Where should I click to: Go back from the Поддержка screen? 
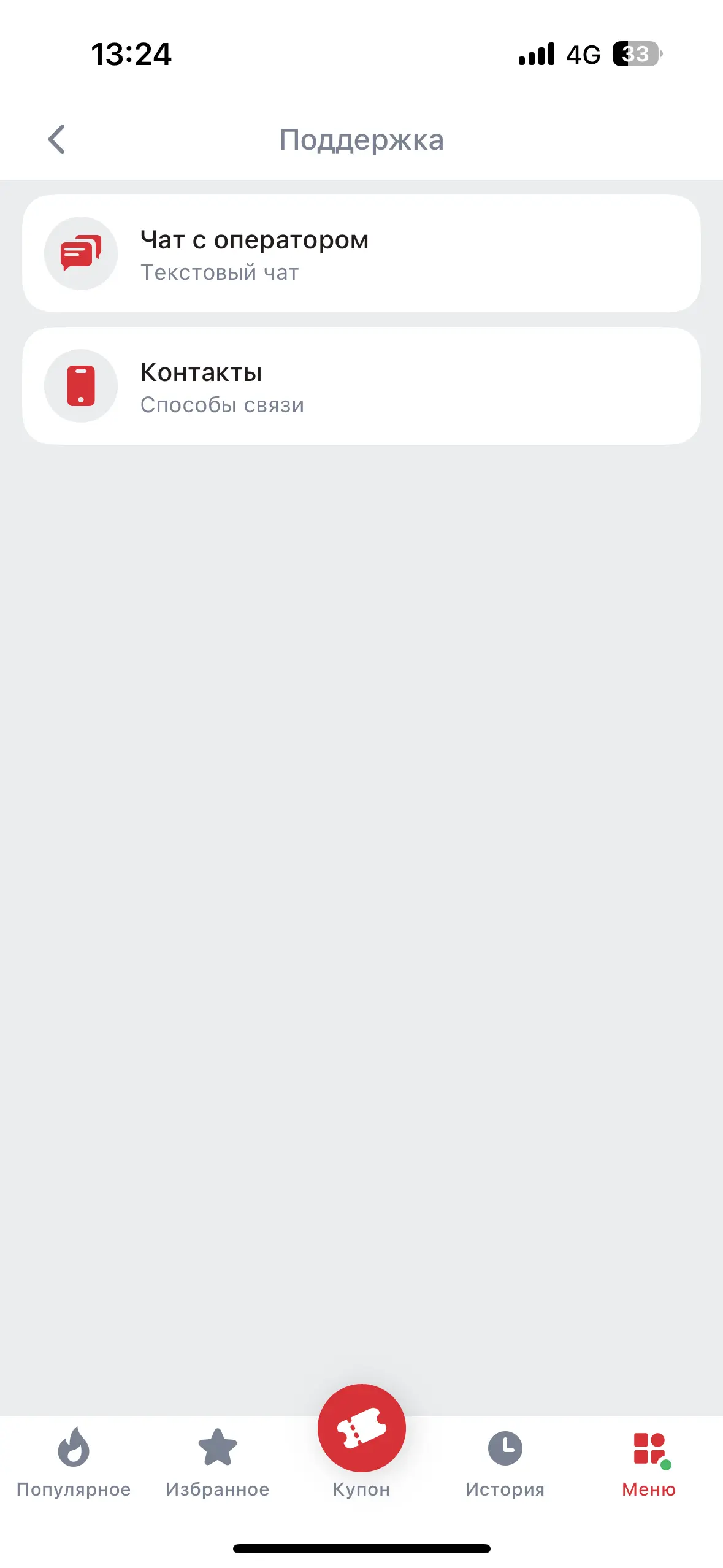coord(56,139)
